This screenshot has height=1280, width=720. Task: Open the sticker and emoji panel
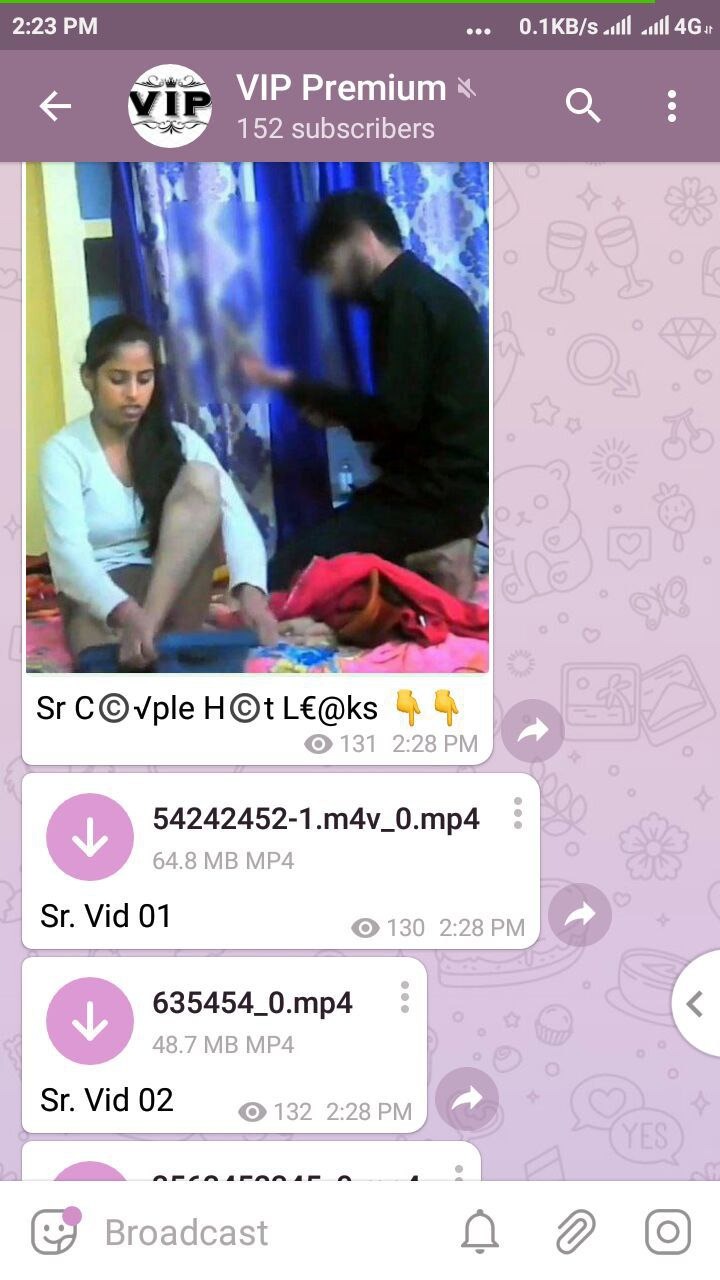coord(54,1232)
